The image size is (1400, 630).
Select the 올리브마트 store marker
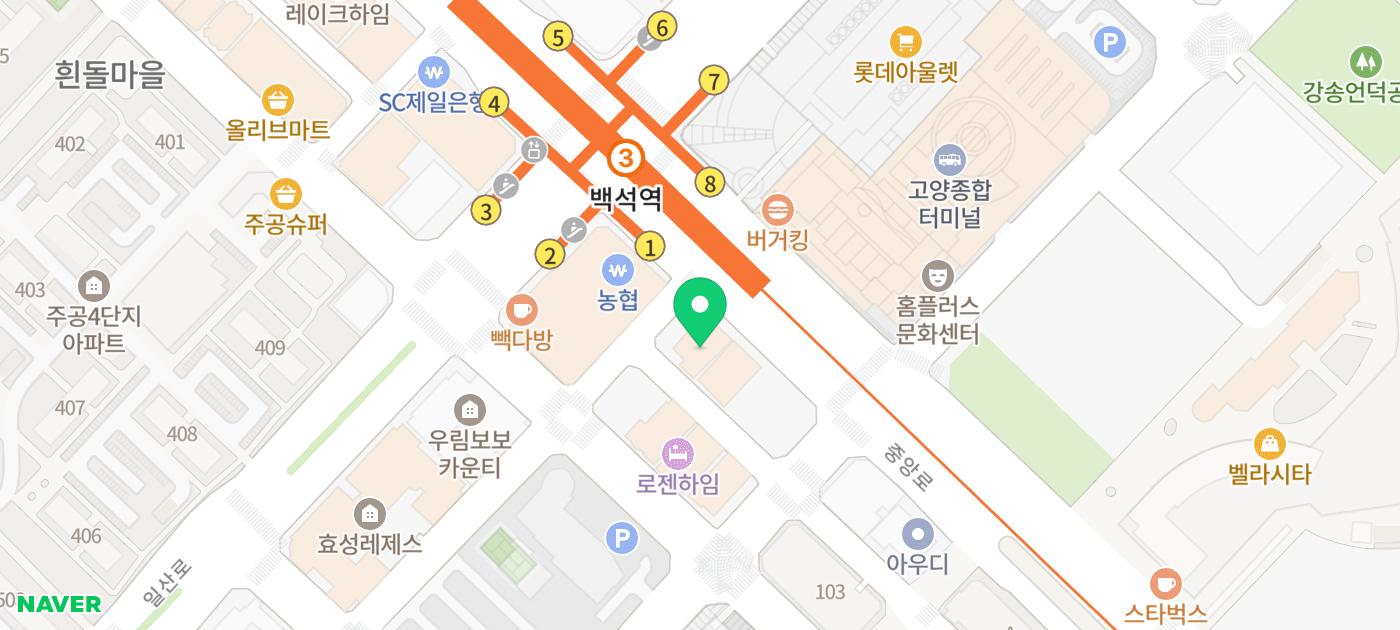278,100
